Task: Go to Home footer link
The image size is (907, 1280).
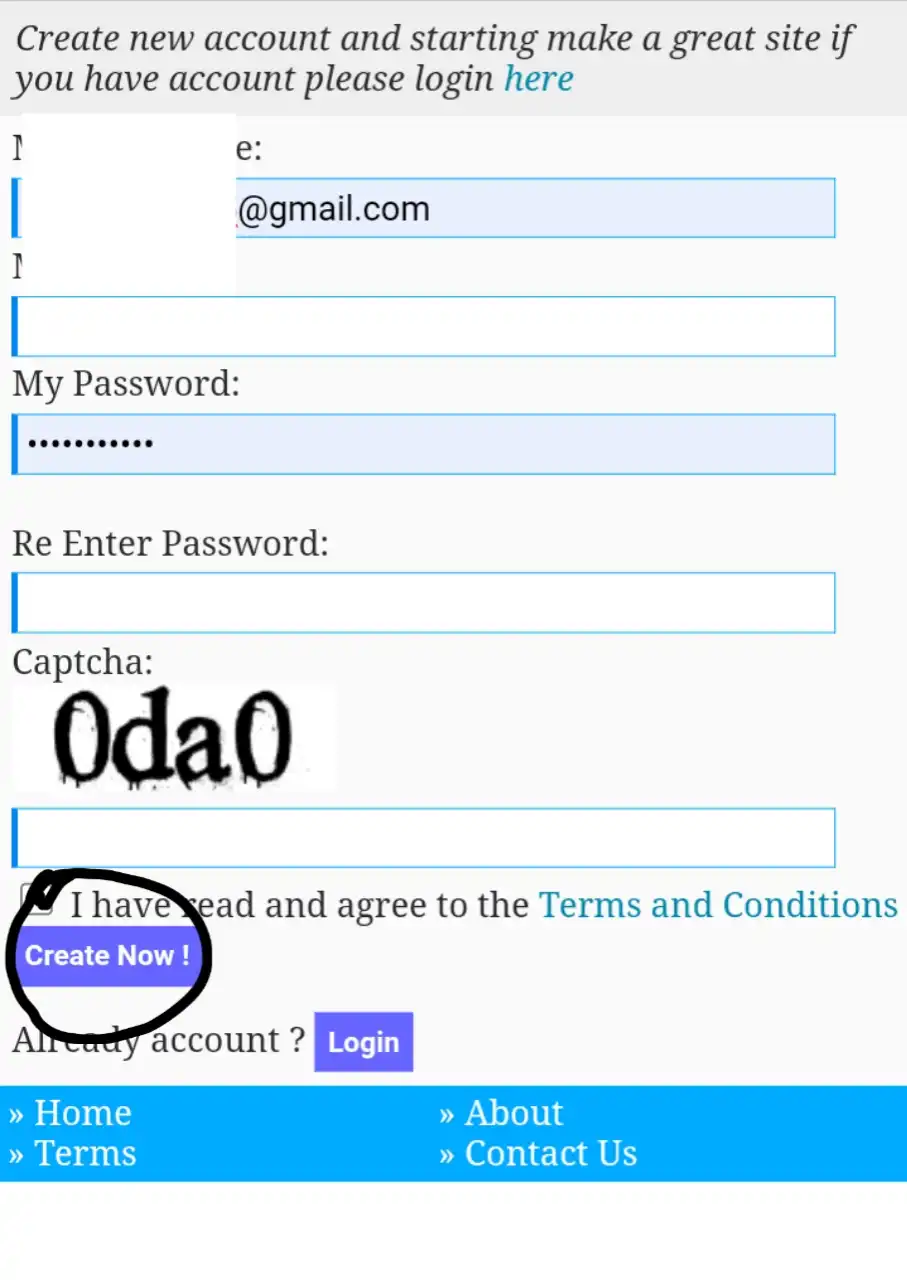Action: [x=82, y=1113]
